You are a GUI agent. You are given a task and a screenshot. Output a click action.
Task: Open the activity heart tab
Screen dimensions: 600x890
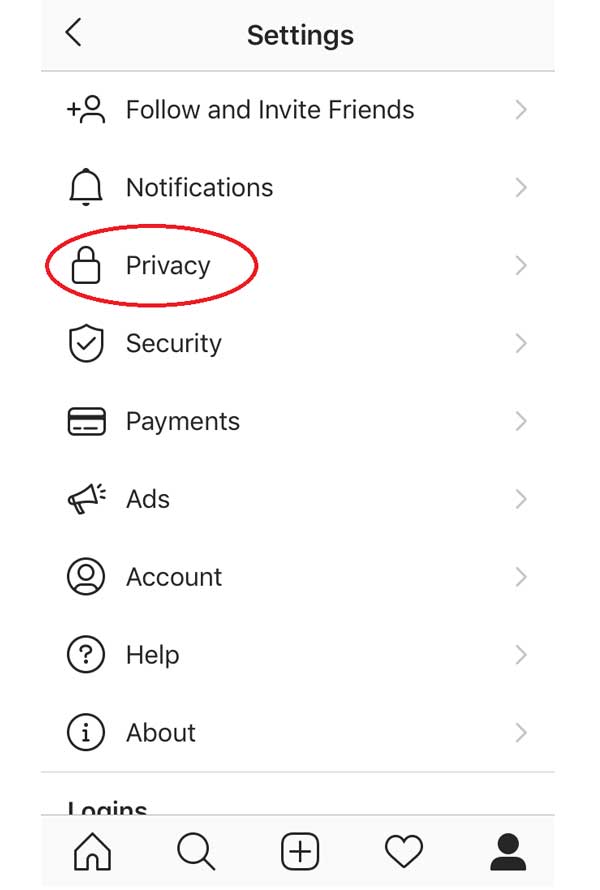tap(404, 852)
